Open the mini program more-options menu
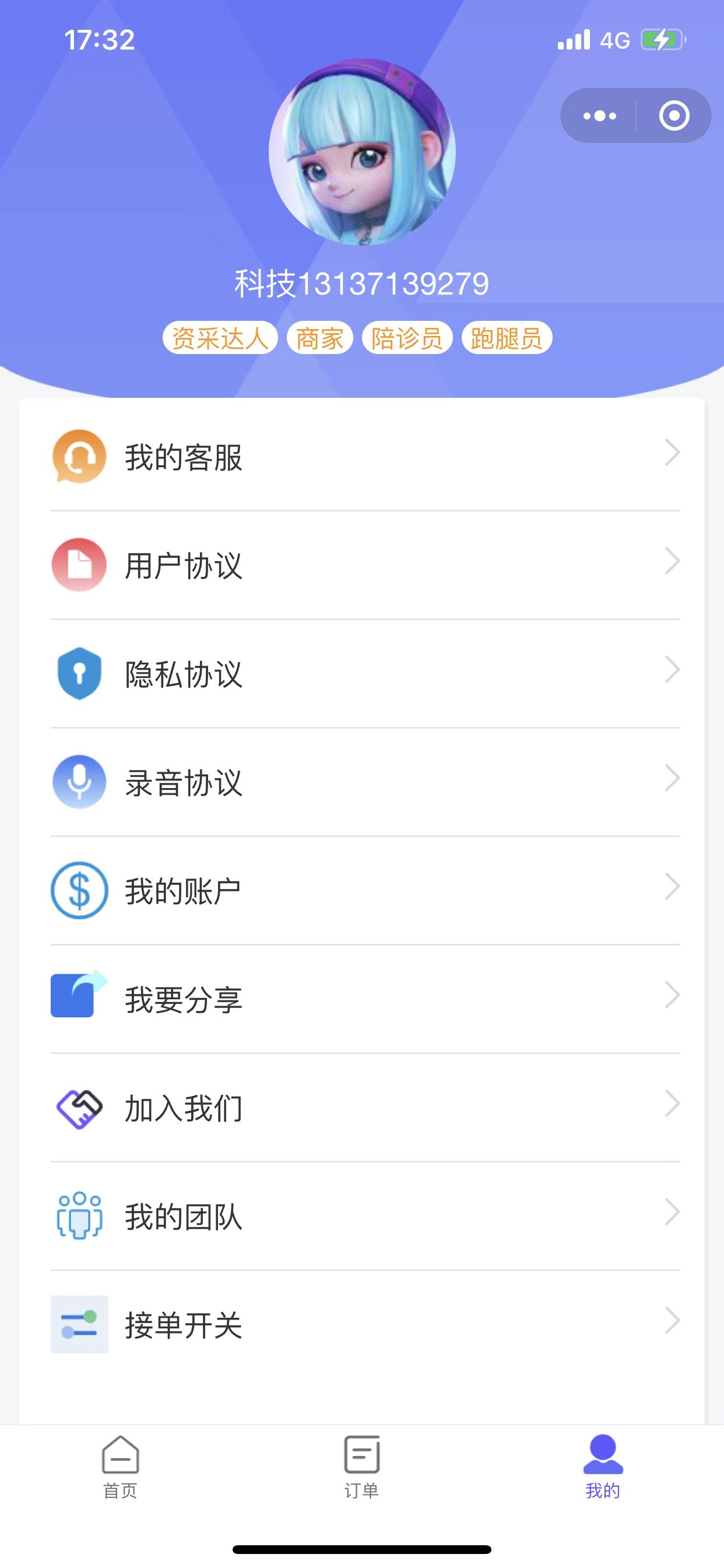The height and width of the screenshot is (1568, 724). pos(599,116)
